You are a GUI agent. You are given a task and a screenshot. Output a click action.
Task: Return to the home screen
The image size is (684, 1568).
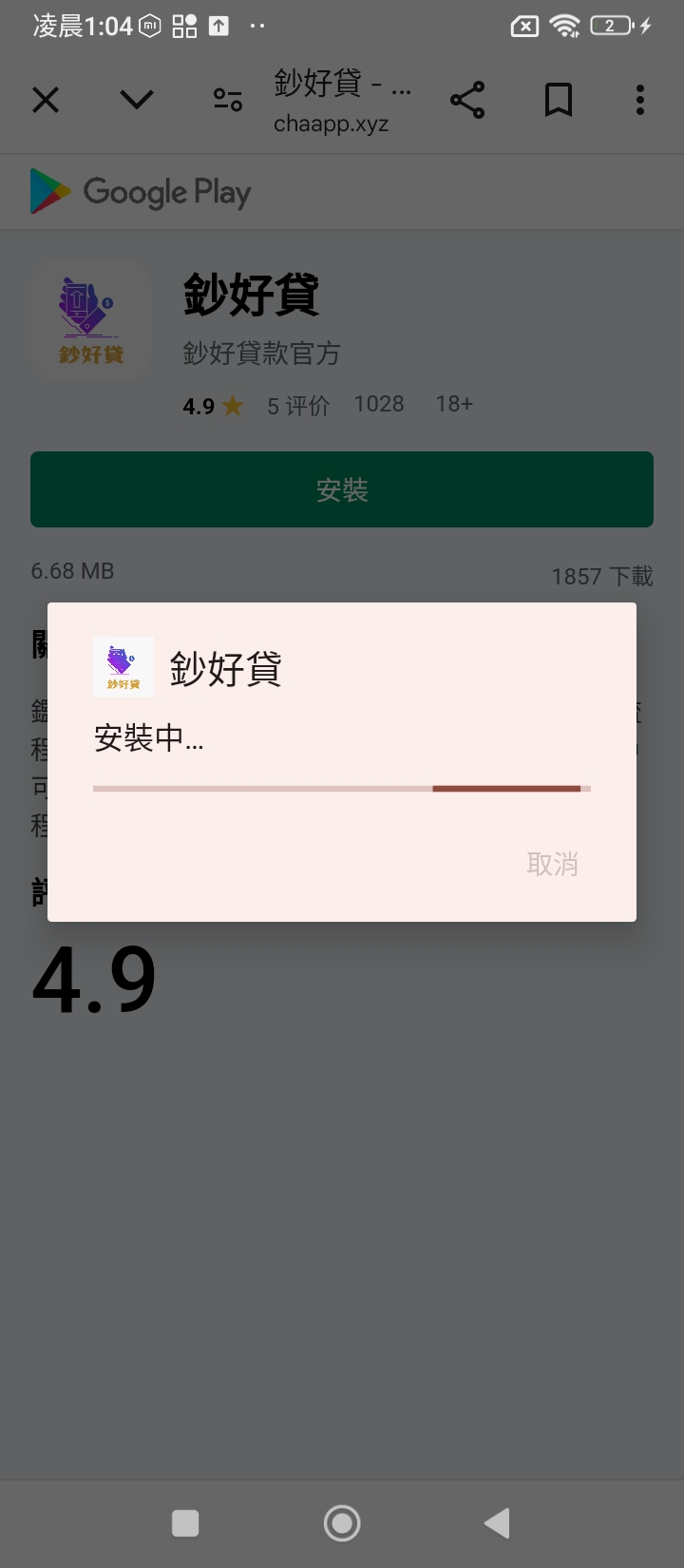click(x=342, y=1523)
